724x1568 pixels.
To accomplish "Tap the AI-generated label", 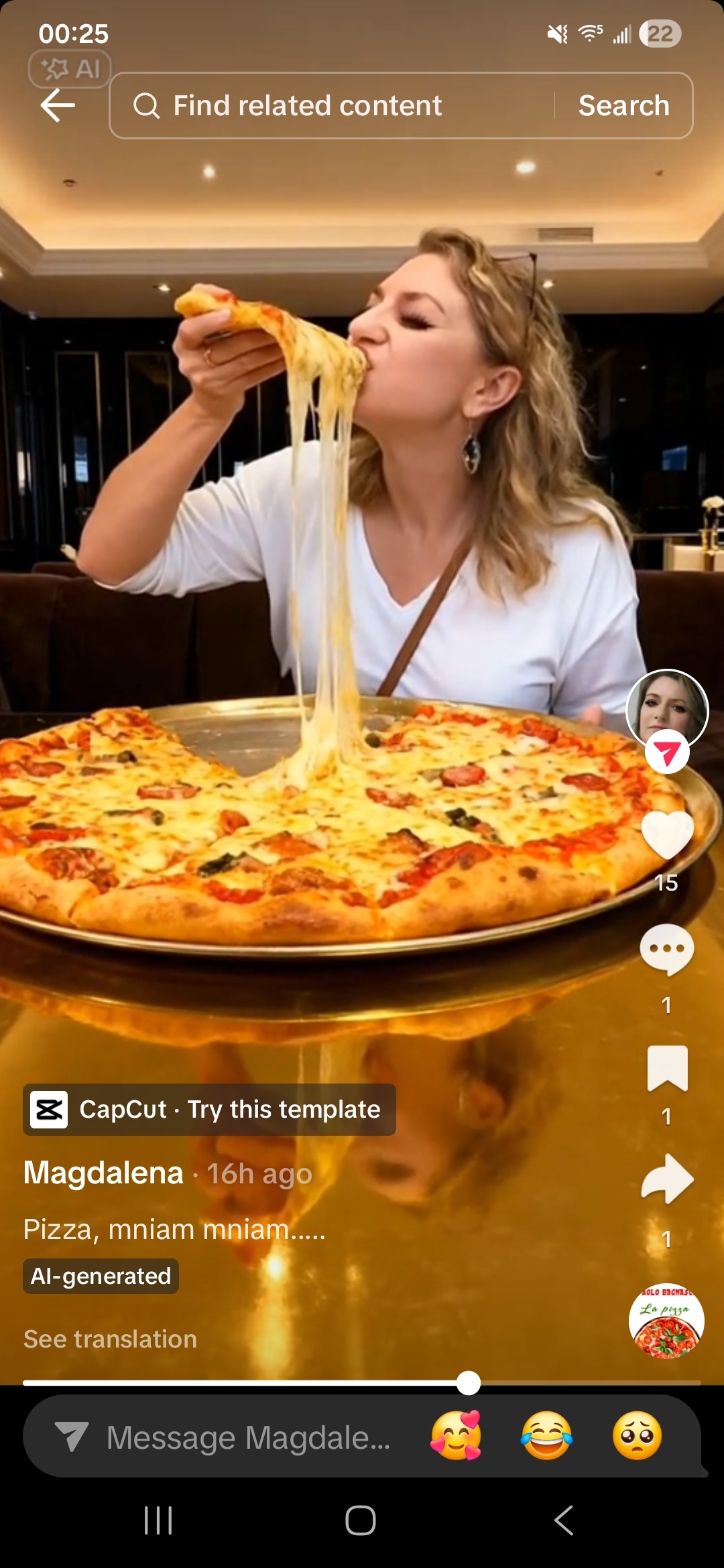I will (101, 1276).
